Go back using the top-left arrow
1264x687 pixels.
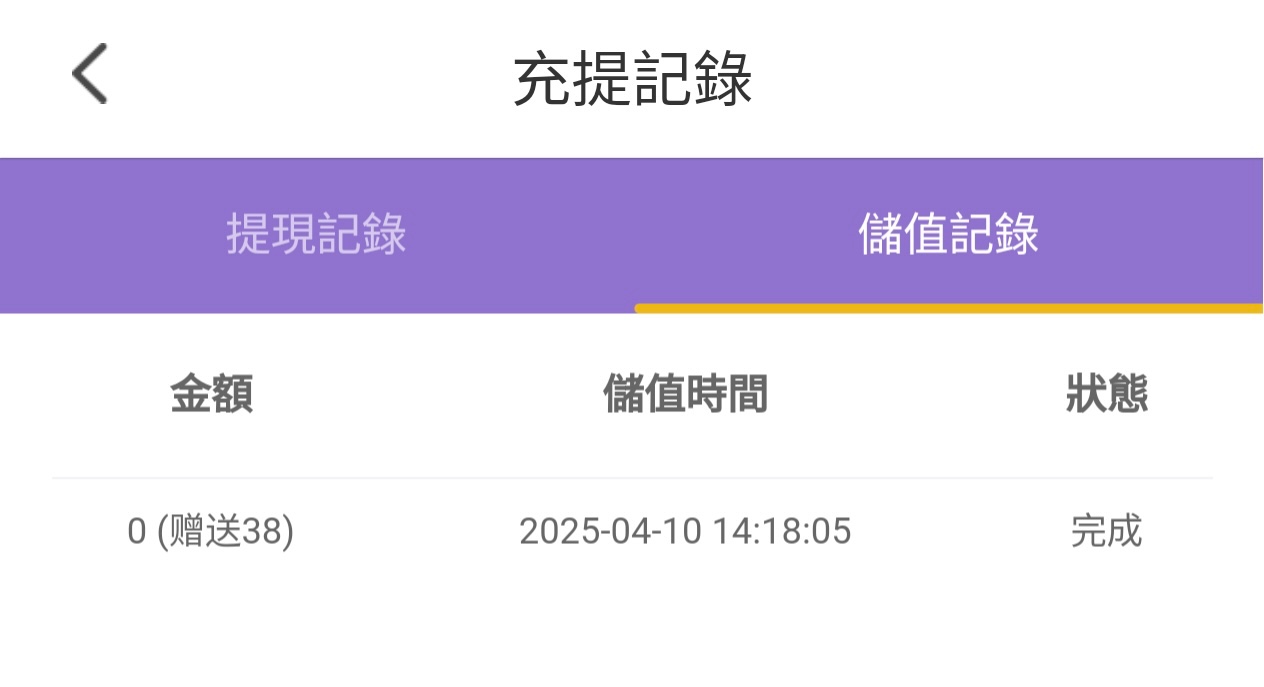click(x=89, y=74)
